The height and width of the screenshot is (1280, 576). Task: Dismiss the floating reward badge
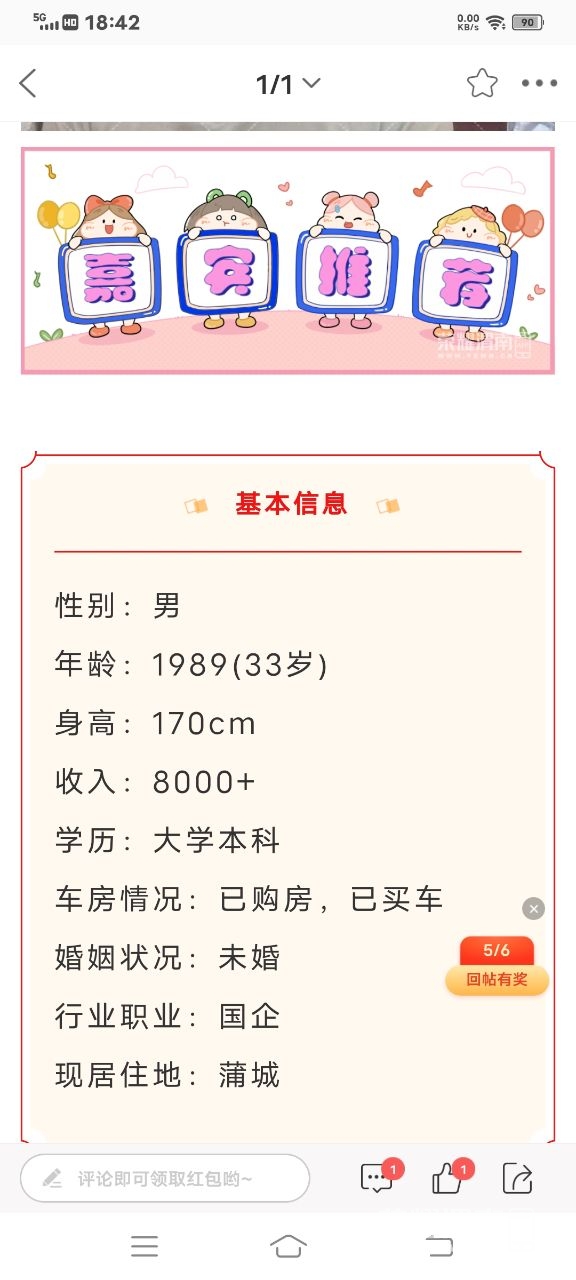coord(534,909)
